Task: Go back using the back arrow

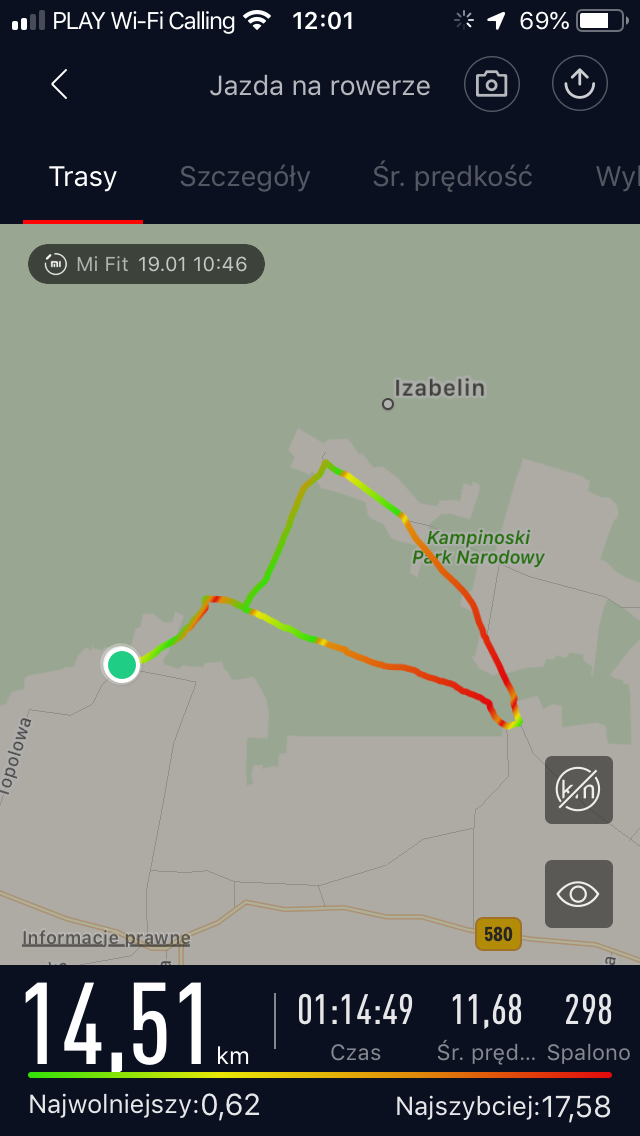Action: point(59,85)
